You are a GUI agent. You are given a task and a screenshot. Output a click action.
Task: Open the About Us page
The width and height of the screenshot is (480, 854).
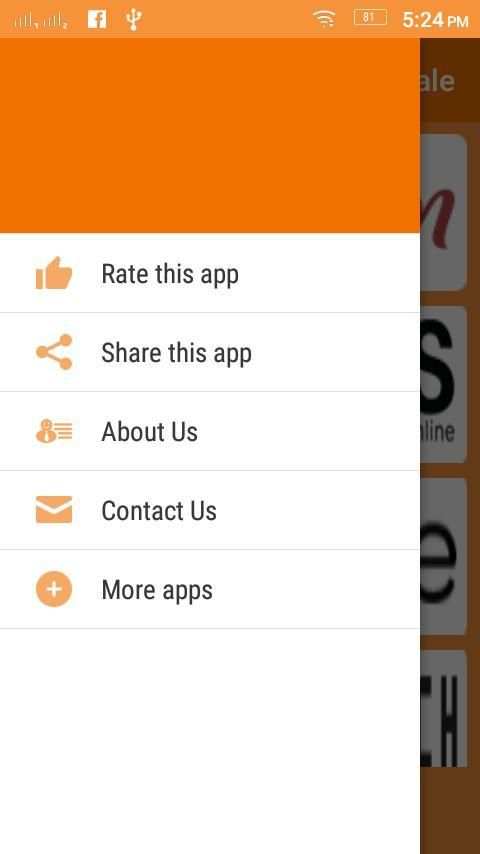[x=210, y=431]
